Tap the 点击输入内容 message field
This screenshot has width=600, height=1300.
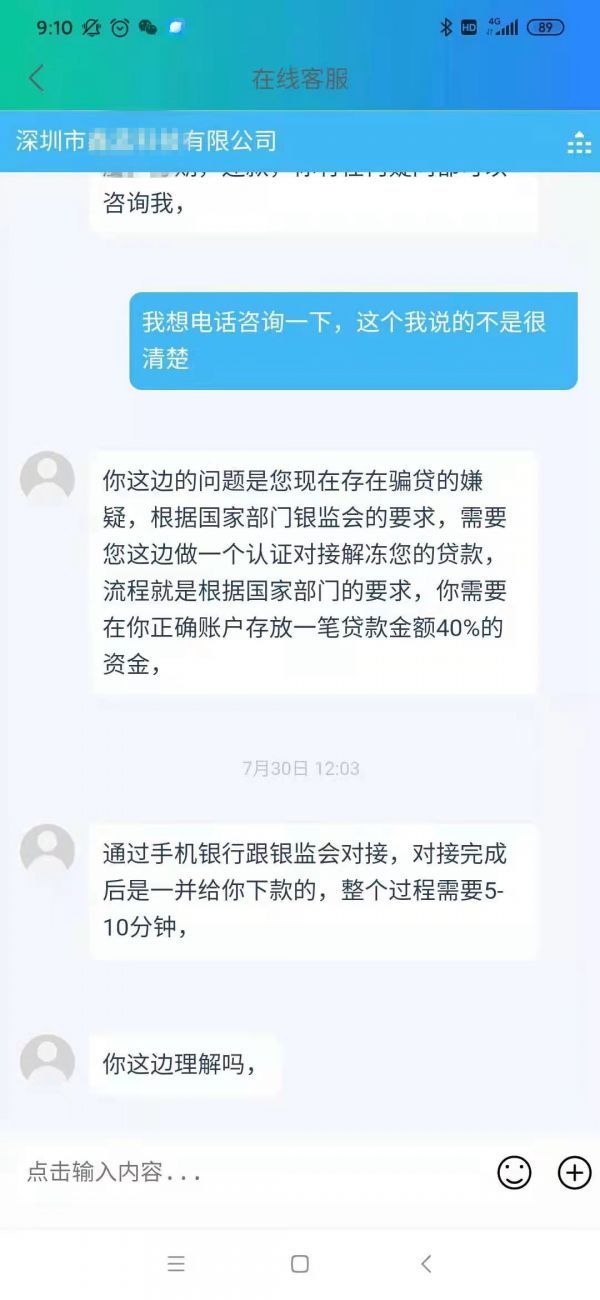250,1172
